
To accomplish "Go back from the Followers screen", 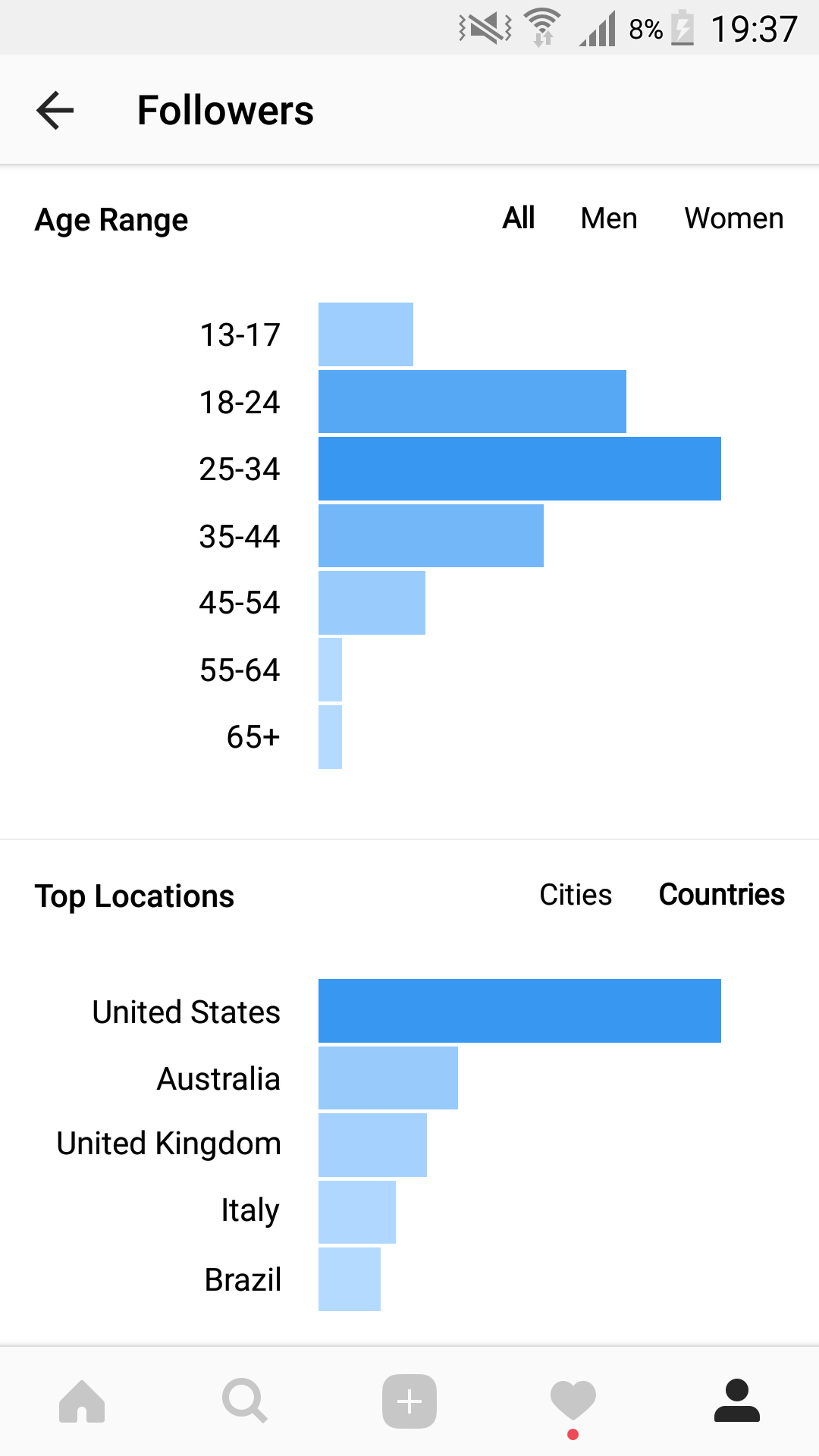I will [x=55, y=111].
